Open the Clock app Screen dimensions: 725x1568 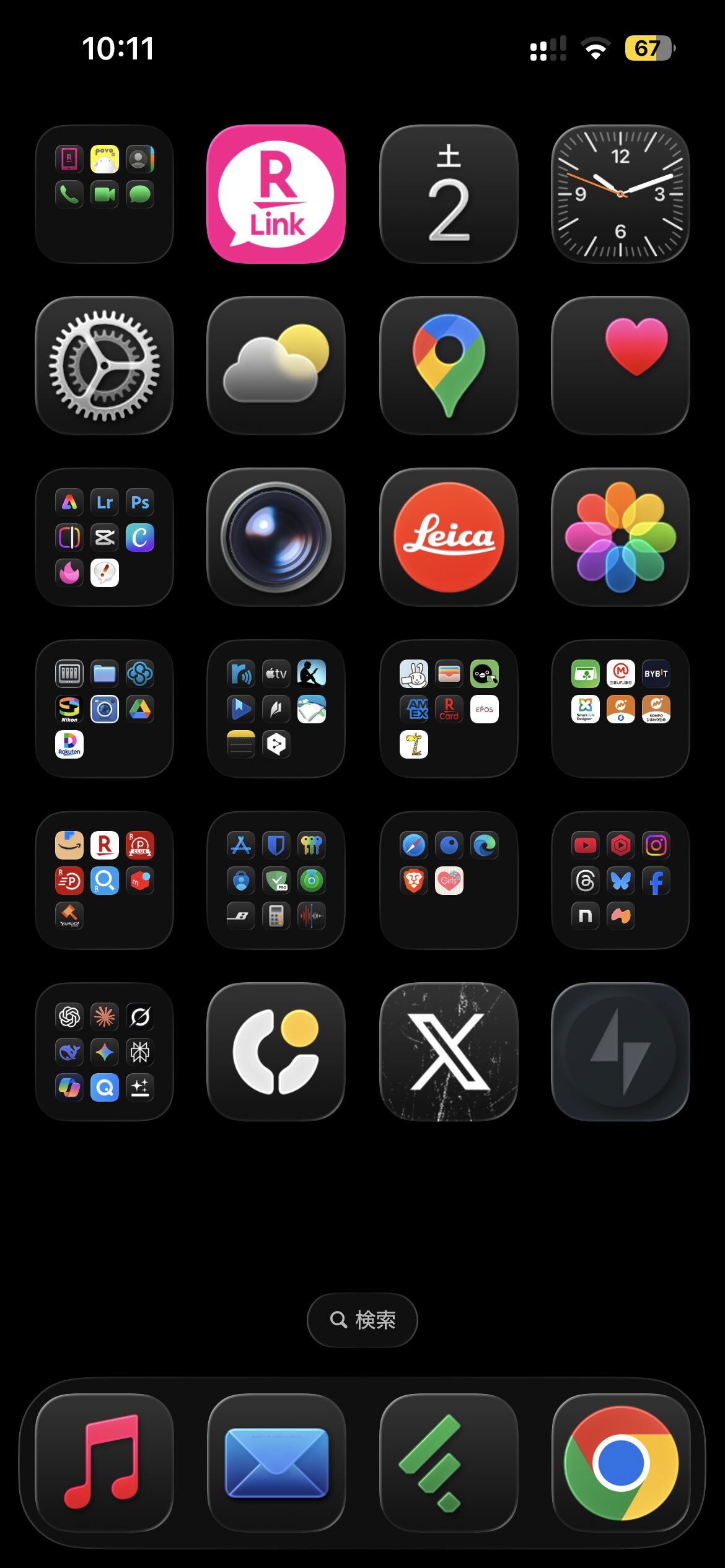620,194
